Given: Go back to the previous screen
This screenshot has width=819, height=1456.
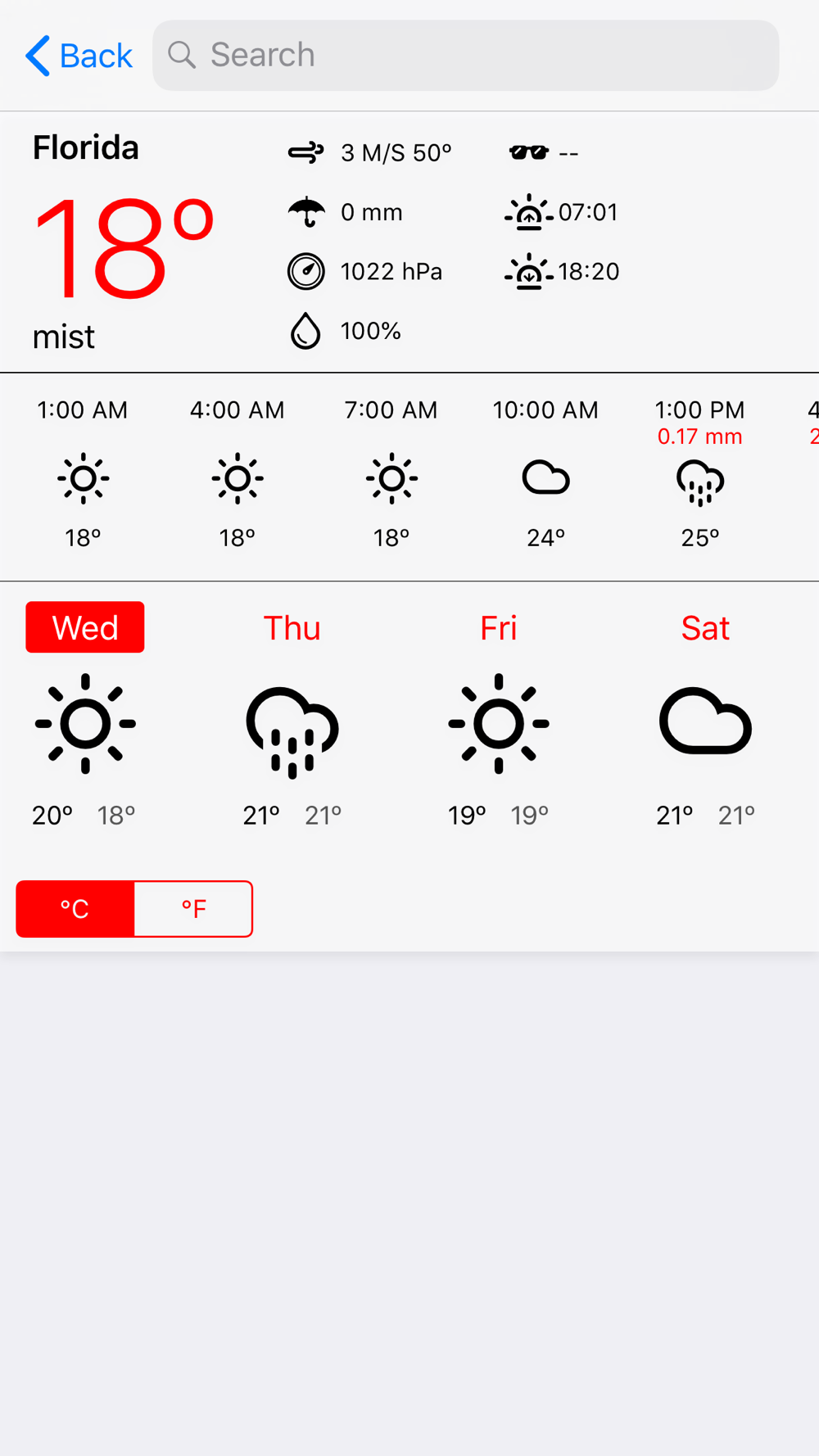Looking at the screenshot, I should click(79, 56).
